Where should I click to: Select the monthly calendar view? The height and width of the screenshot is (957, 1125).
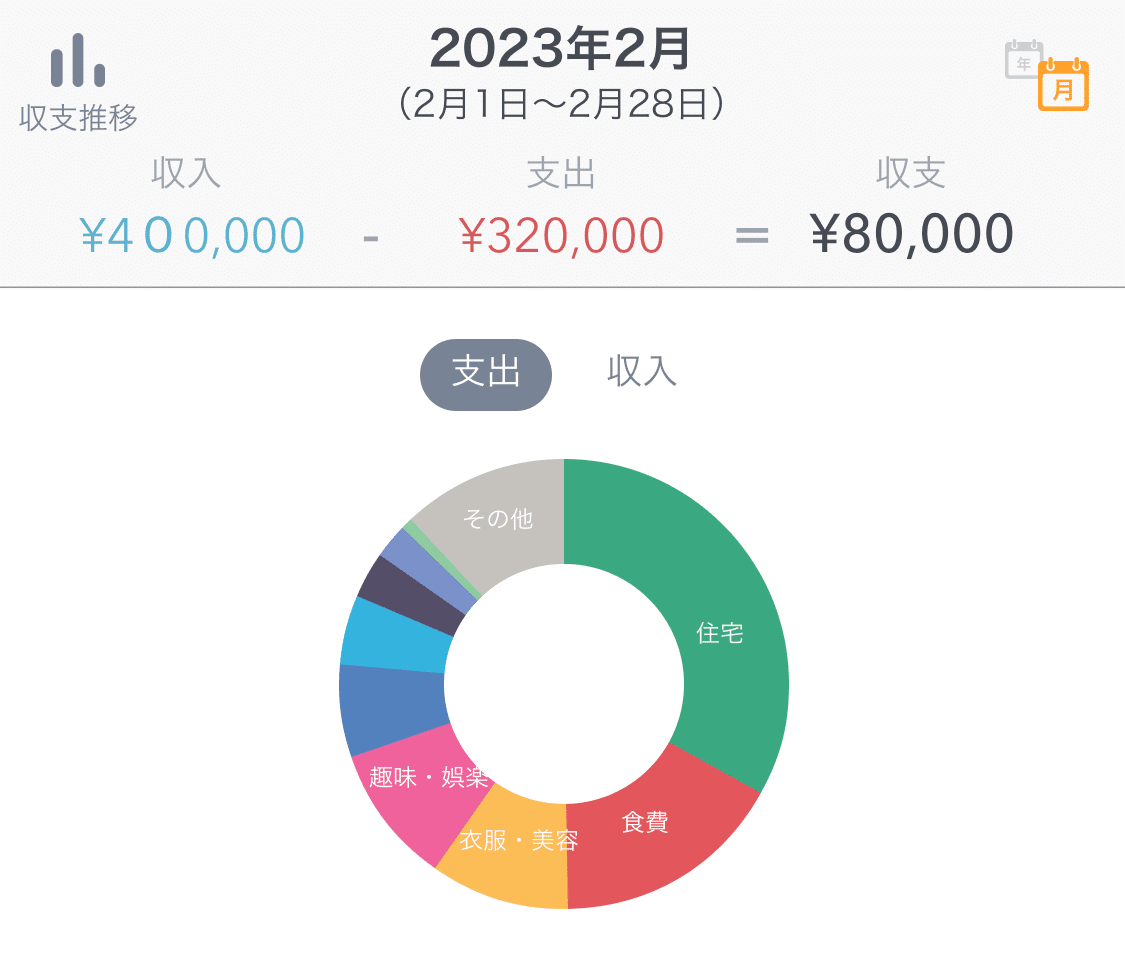point(1064,86)
